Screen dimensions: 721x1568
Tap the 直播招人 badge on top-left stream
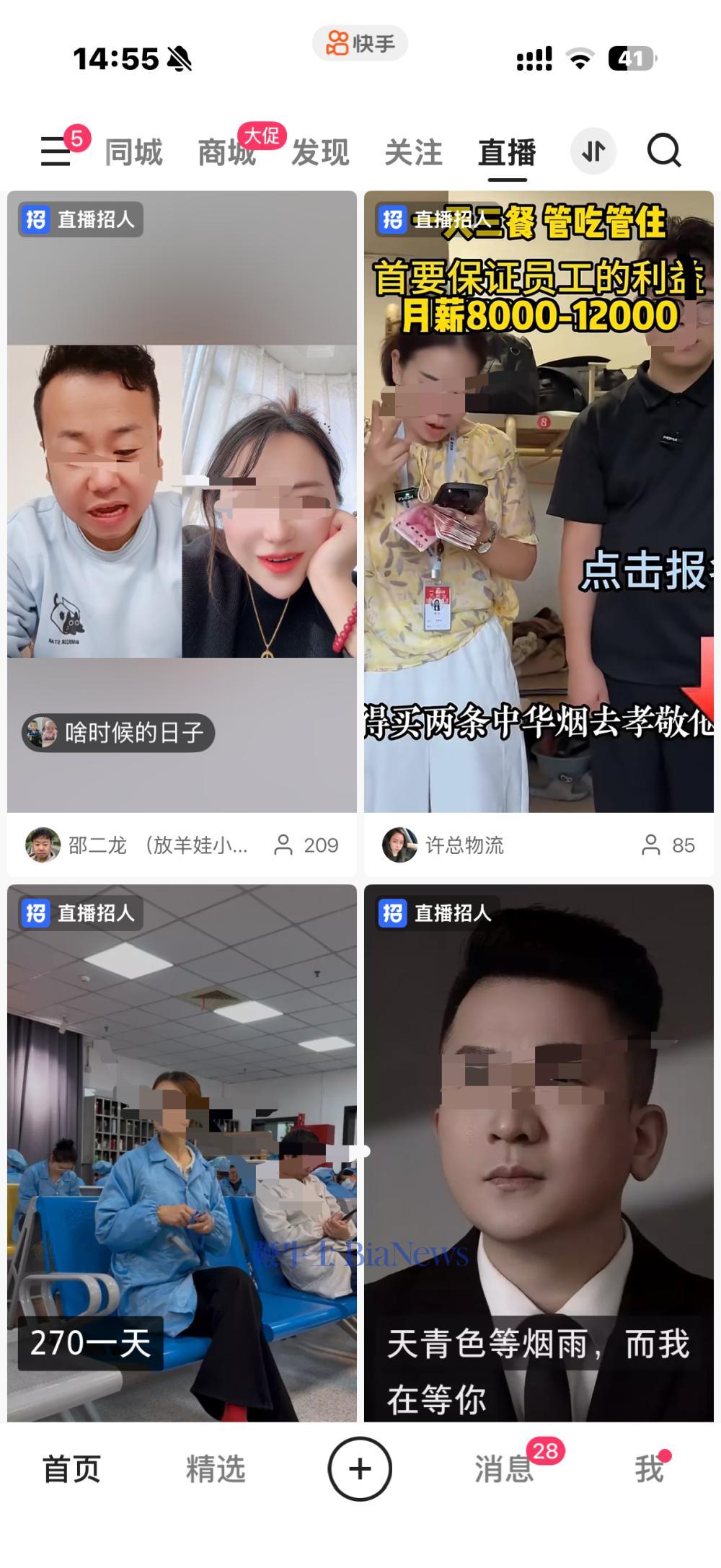[x=79, y=220]
